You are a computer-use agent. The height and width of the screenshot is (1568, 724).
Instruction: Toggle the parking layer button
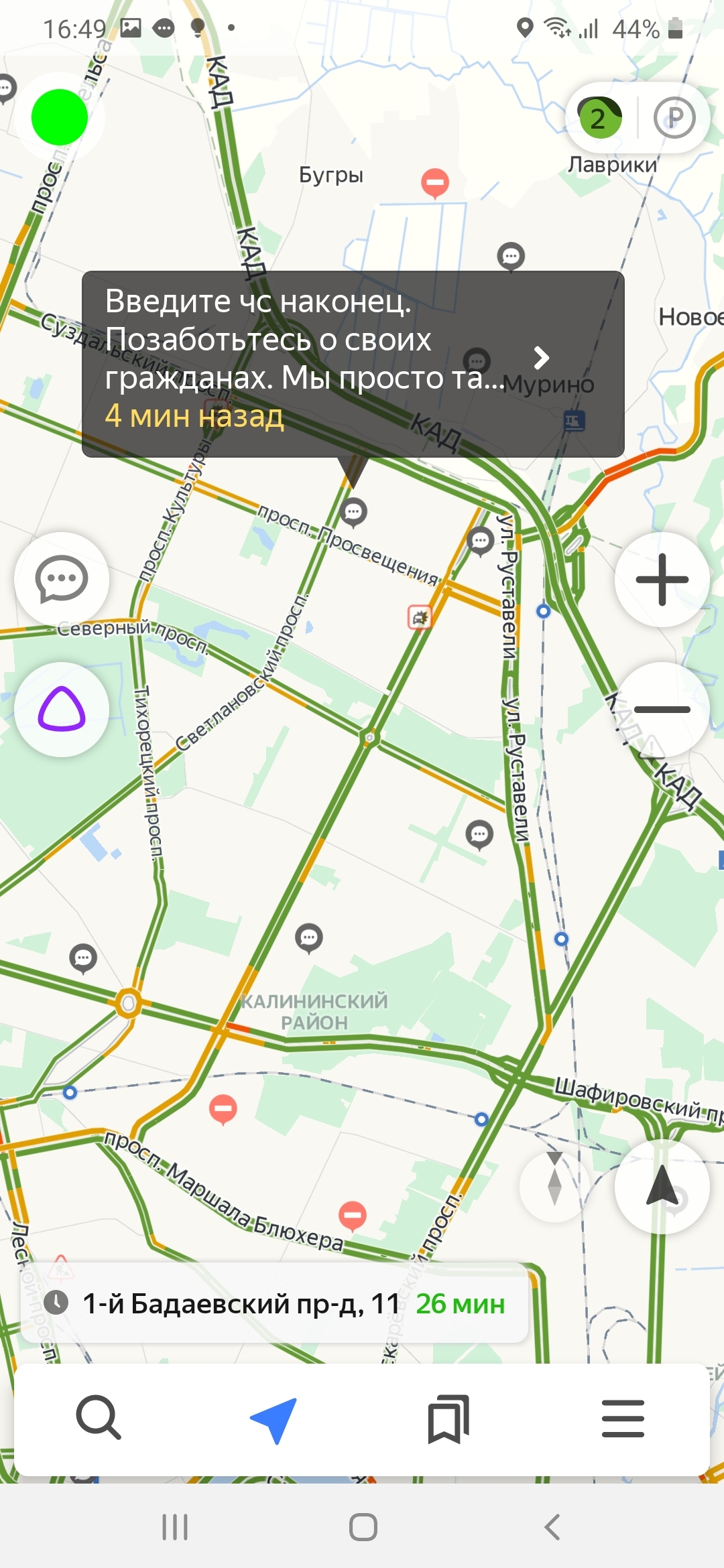tap(674, 119)
